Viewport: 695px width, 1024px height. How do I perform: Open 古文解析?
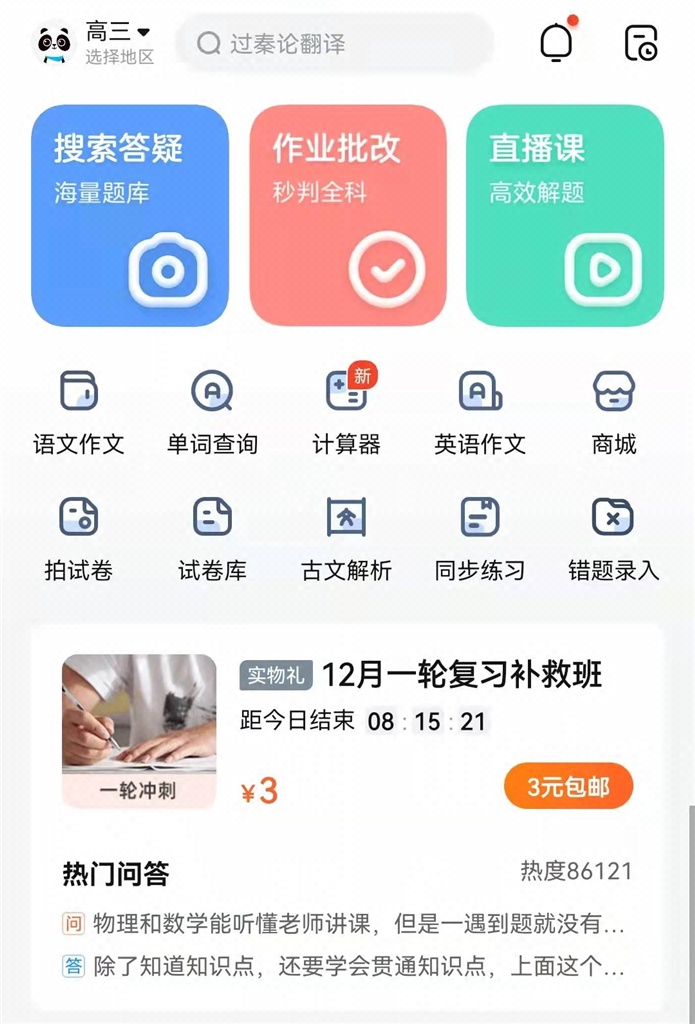pyautogui.click(x=346, y=538)
